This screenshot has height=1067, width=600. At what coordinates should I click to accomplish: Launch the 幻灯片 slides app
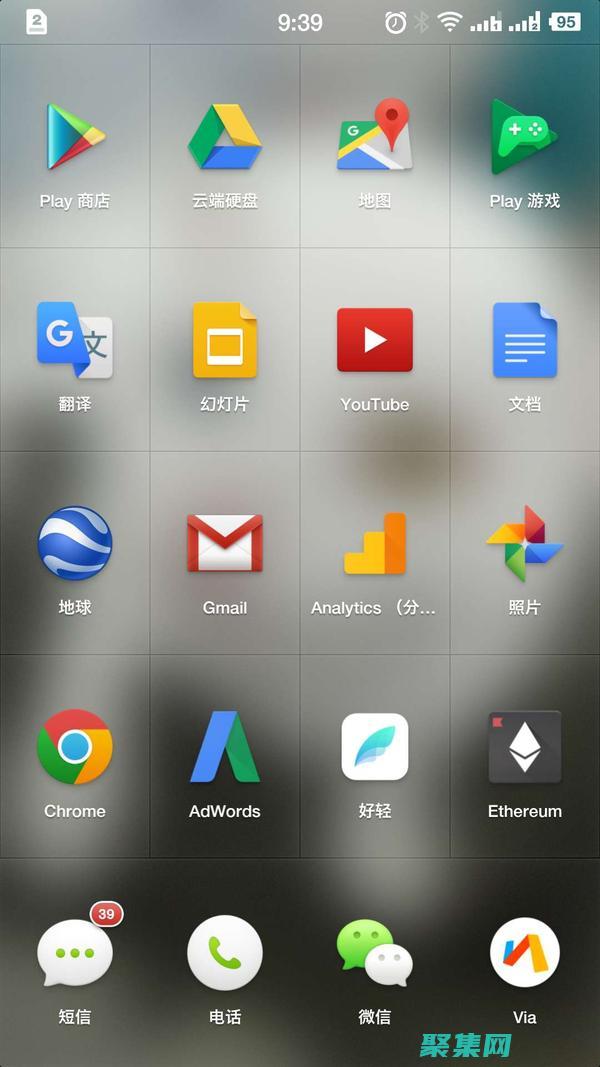225,341
